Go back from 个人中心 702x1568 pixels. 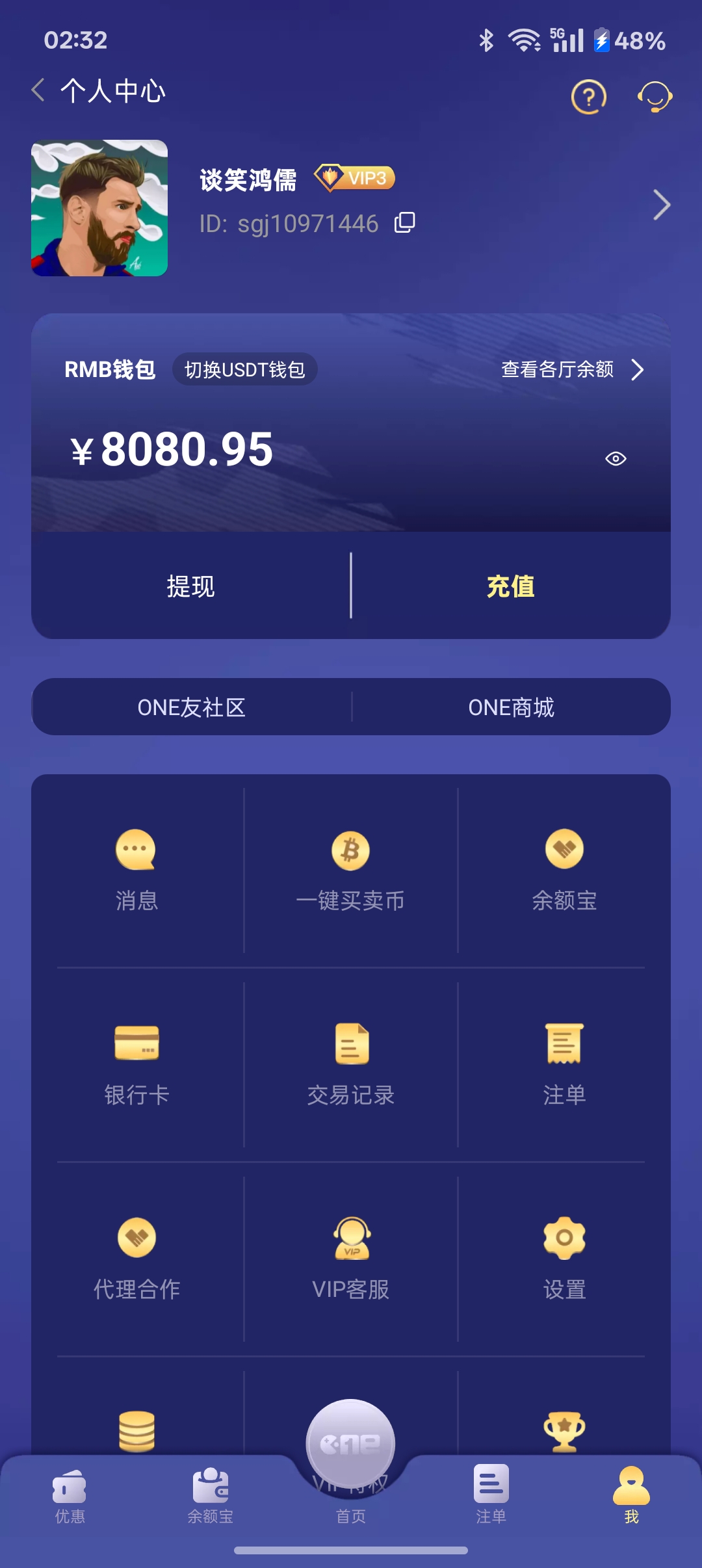coord(38,90)
